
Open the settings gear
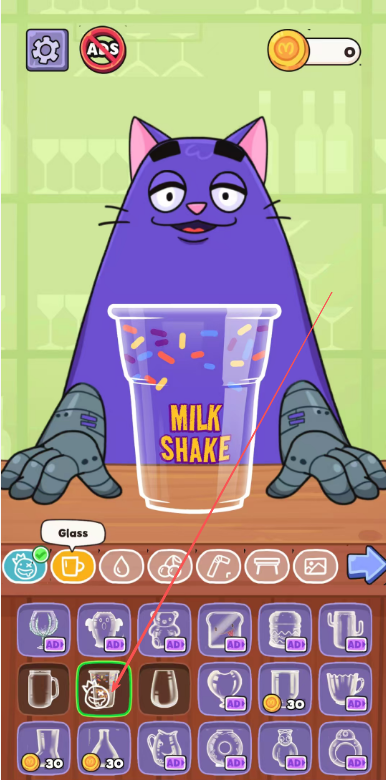click(x=47, y=50)
